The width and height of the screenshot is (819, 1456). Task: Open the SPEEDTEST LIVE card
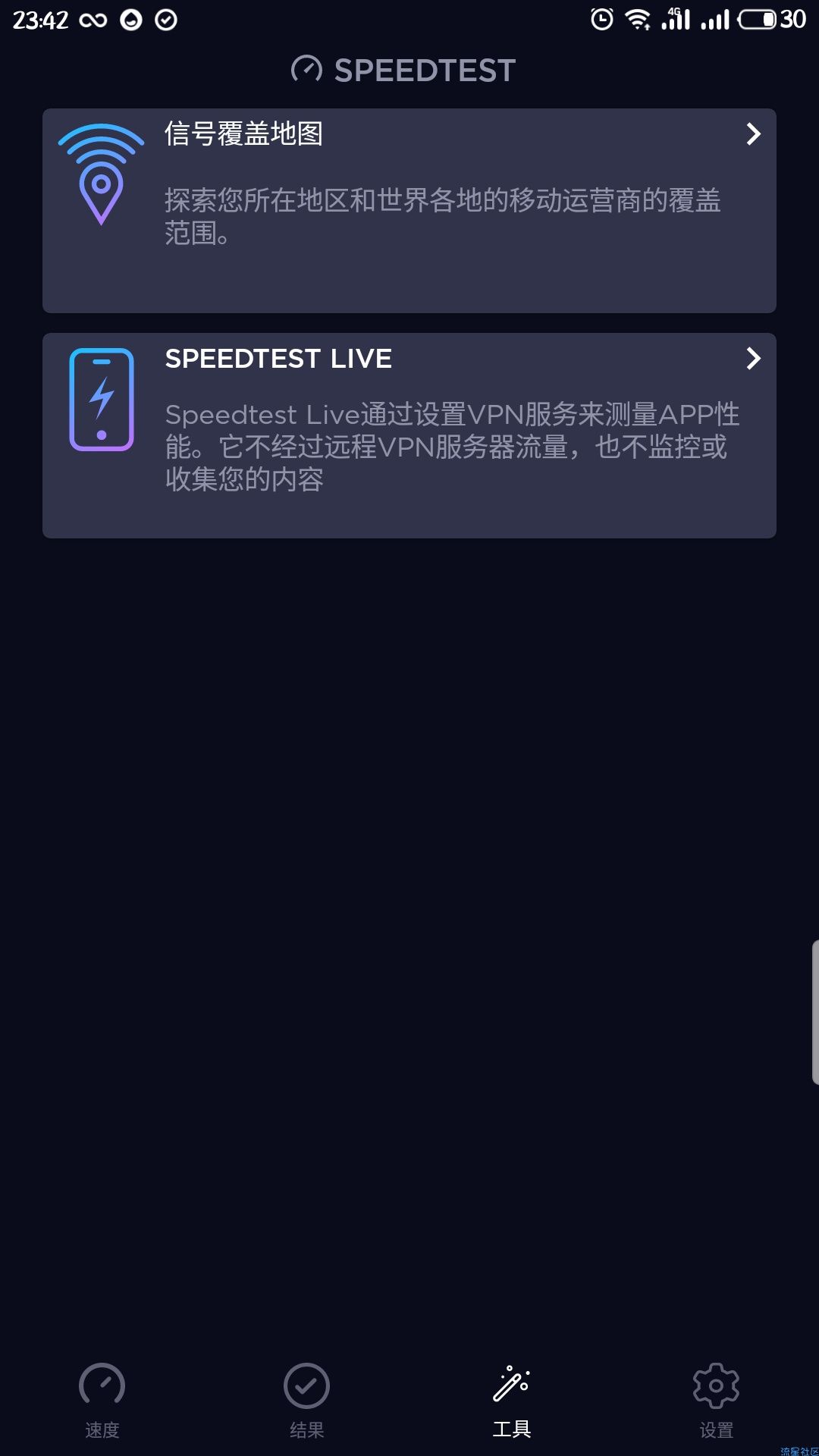[x=409, y=435]
